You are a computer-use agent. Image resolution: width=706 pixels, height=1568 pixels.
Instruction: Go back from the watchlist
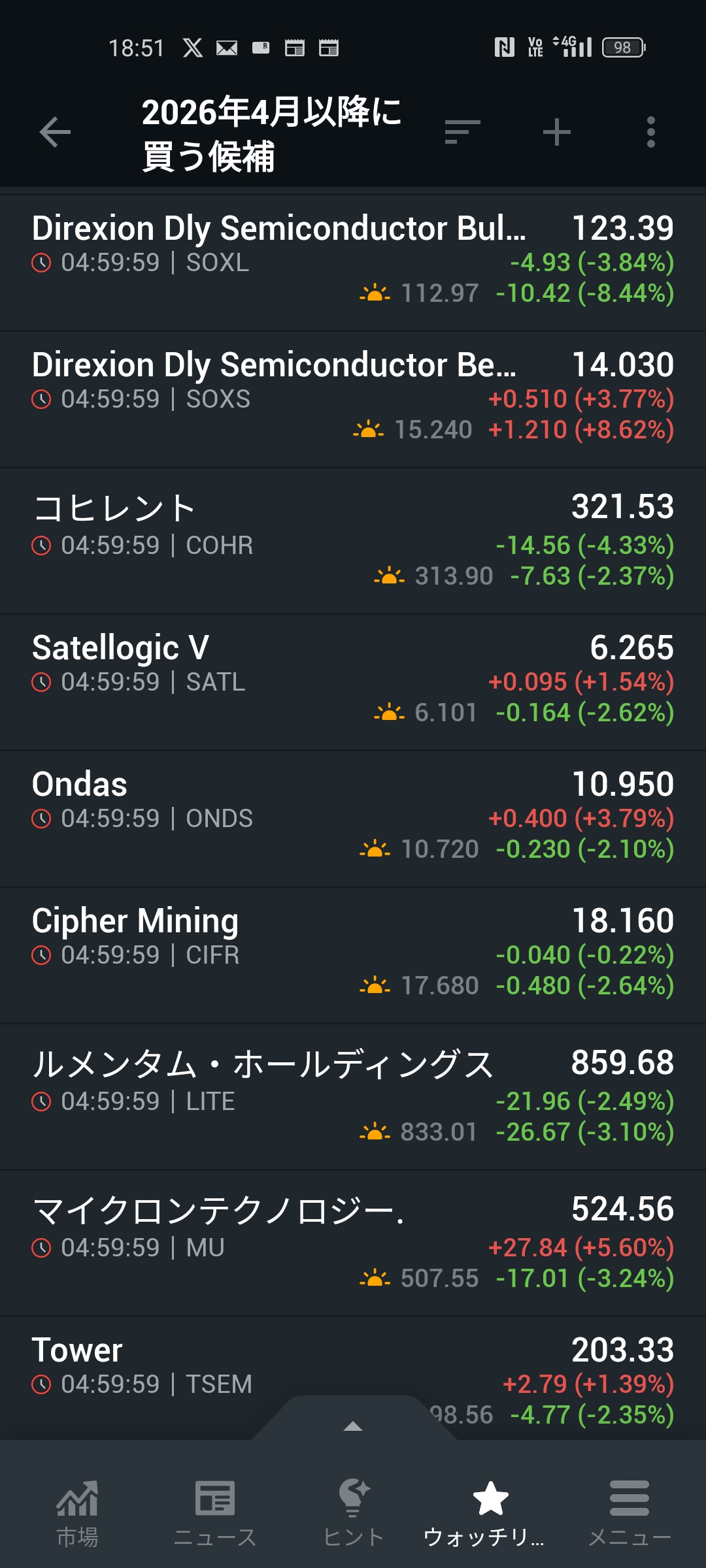coord(55,133)
